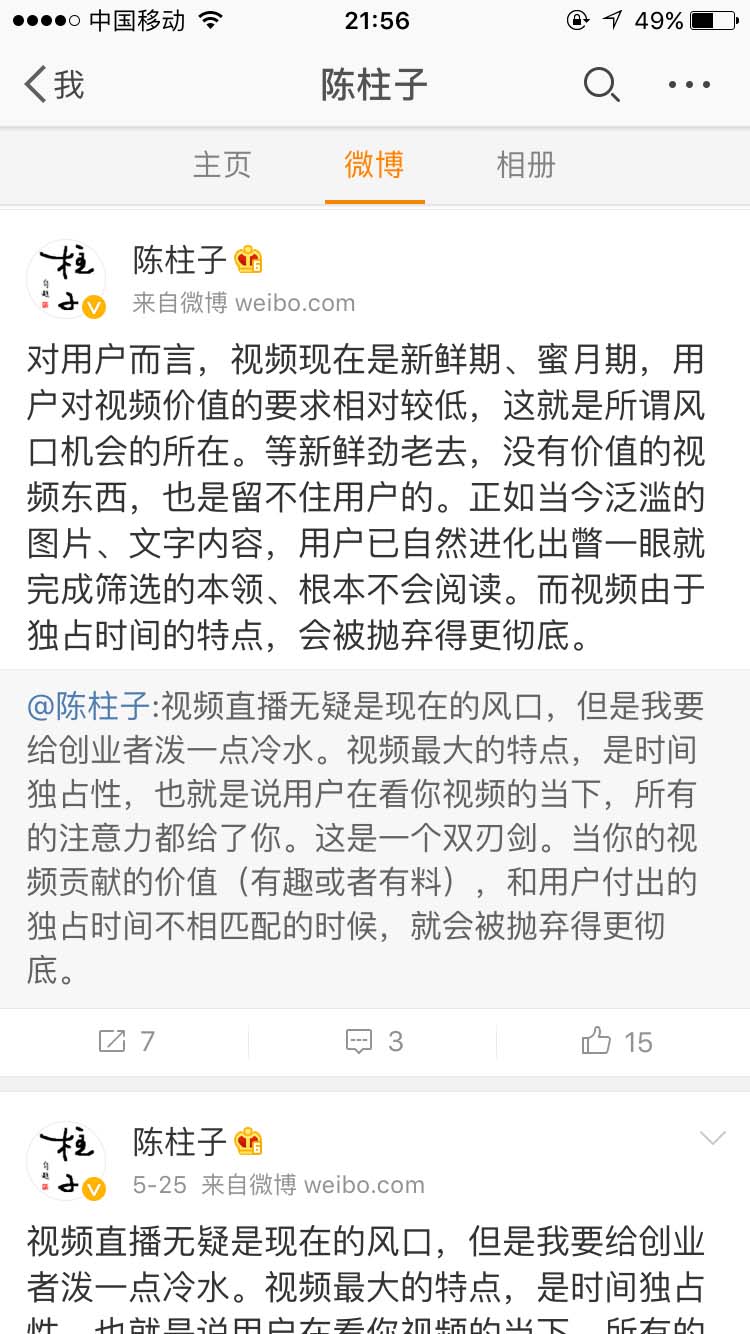Tap the 5-25 timestamp on the second post
This screenshot has height=1334, width=750.
pyautogui.click(x=155, y=1186)
